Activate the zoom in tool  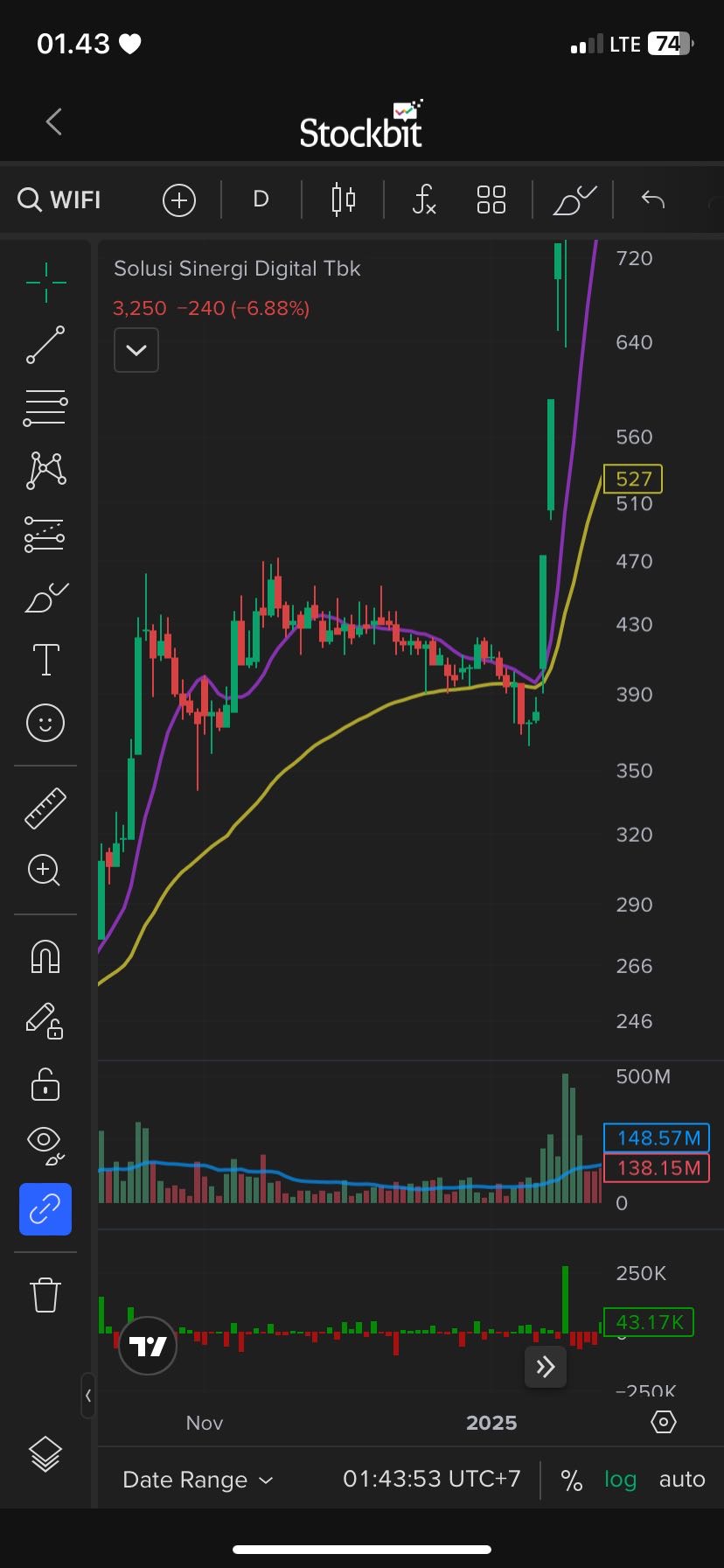[44, 871]
